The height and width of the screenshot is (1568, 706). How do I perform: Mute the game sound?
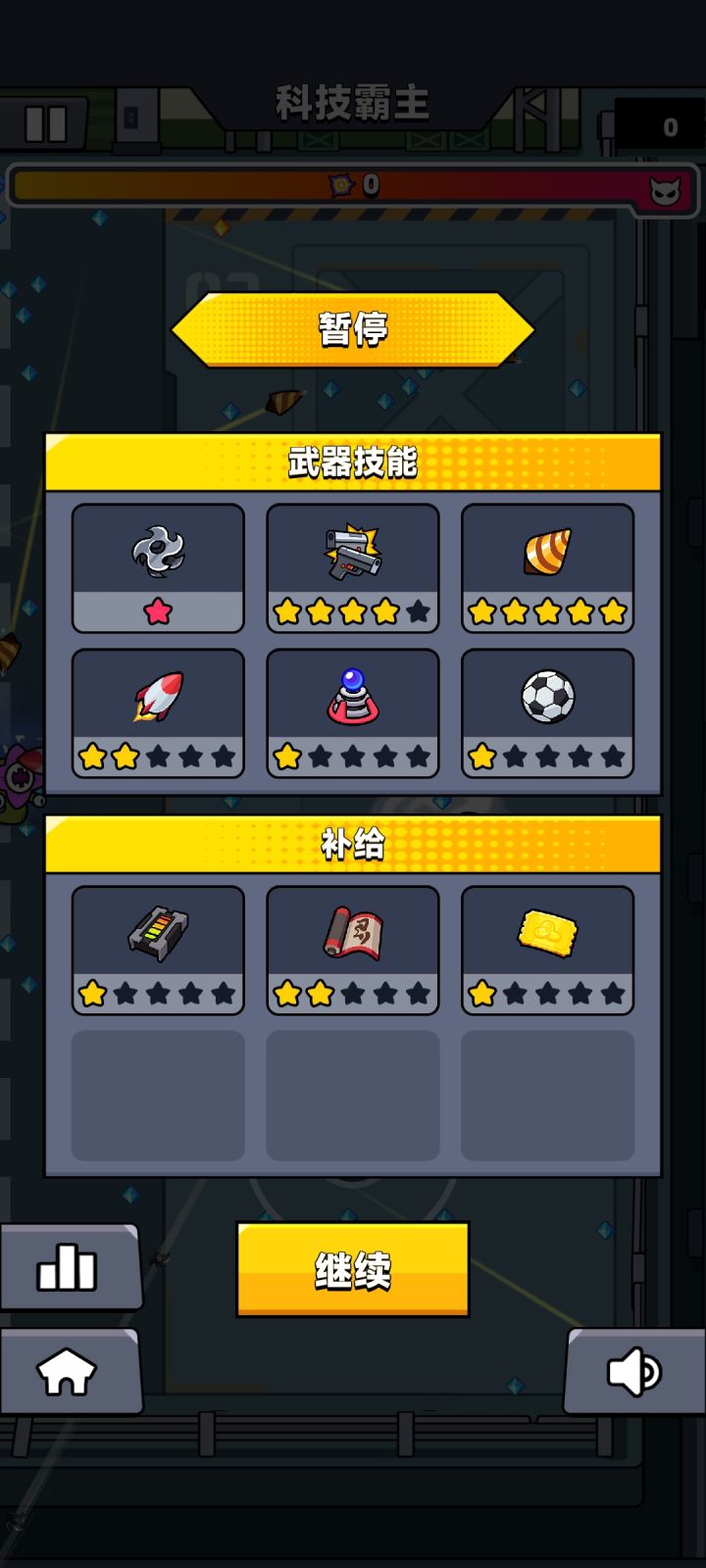pyautogui.click(x=635, y=1374)
